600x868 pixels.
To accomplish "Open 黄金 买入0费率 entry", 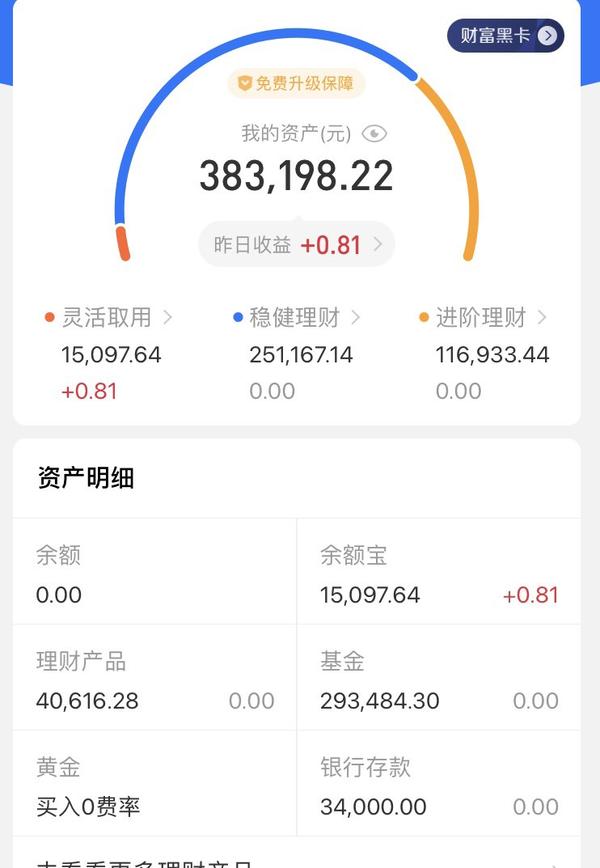I will pyautogui.click(x=155, y=787).
